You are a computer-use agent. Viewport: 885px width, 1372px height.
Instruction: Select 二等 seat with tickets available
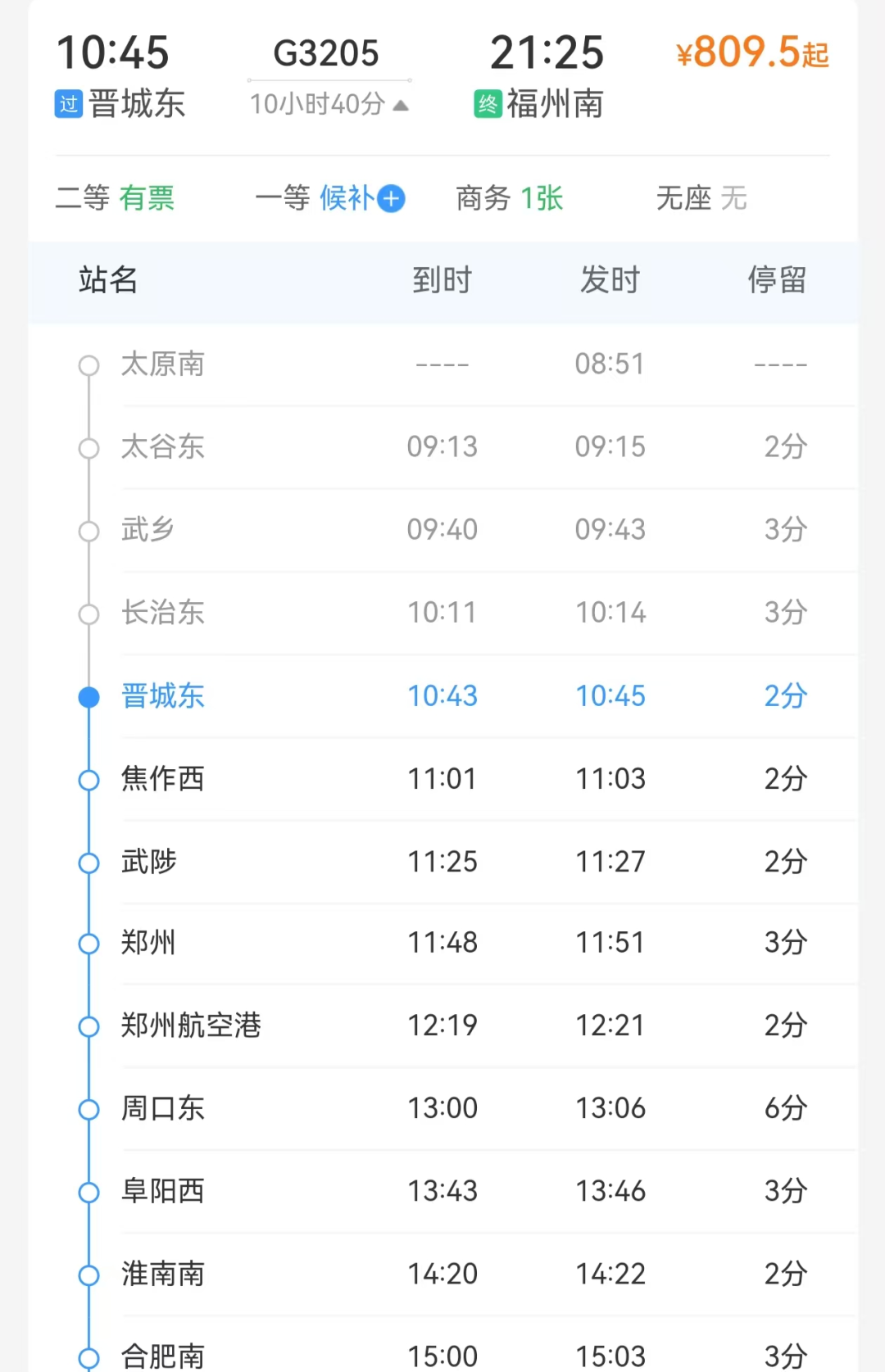pos(115,197)
